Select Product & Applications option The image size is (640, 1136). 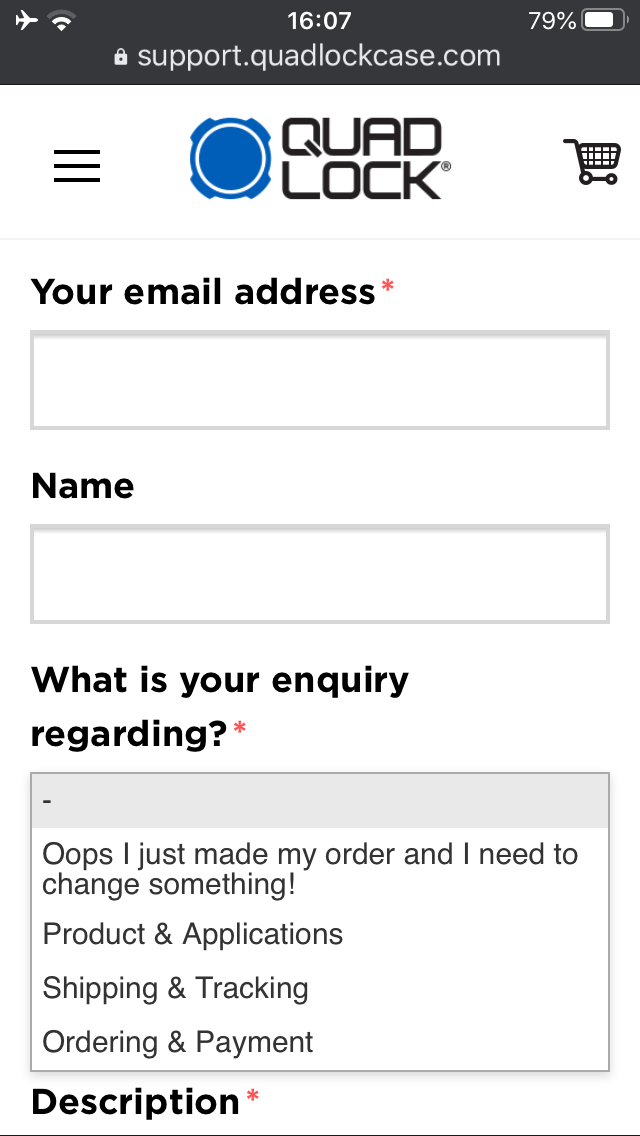[193, 934]
